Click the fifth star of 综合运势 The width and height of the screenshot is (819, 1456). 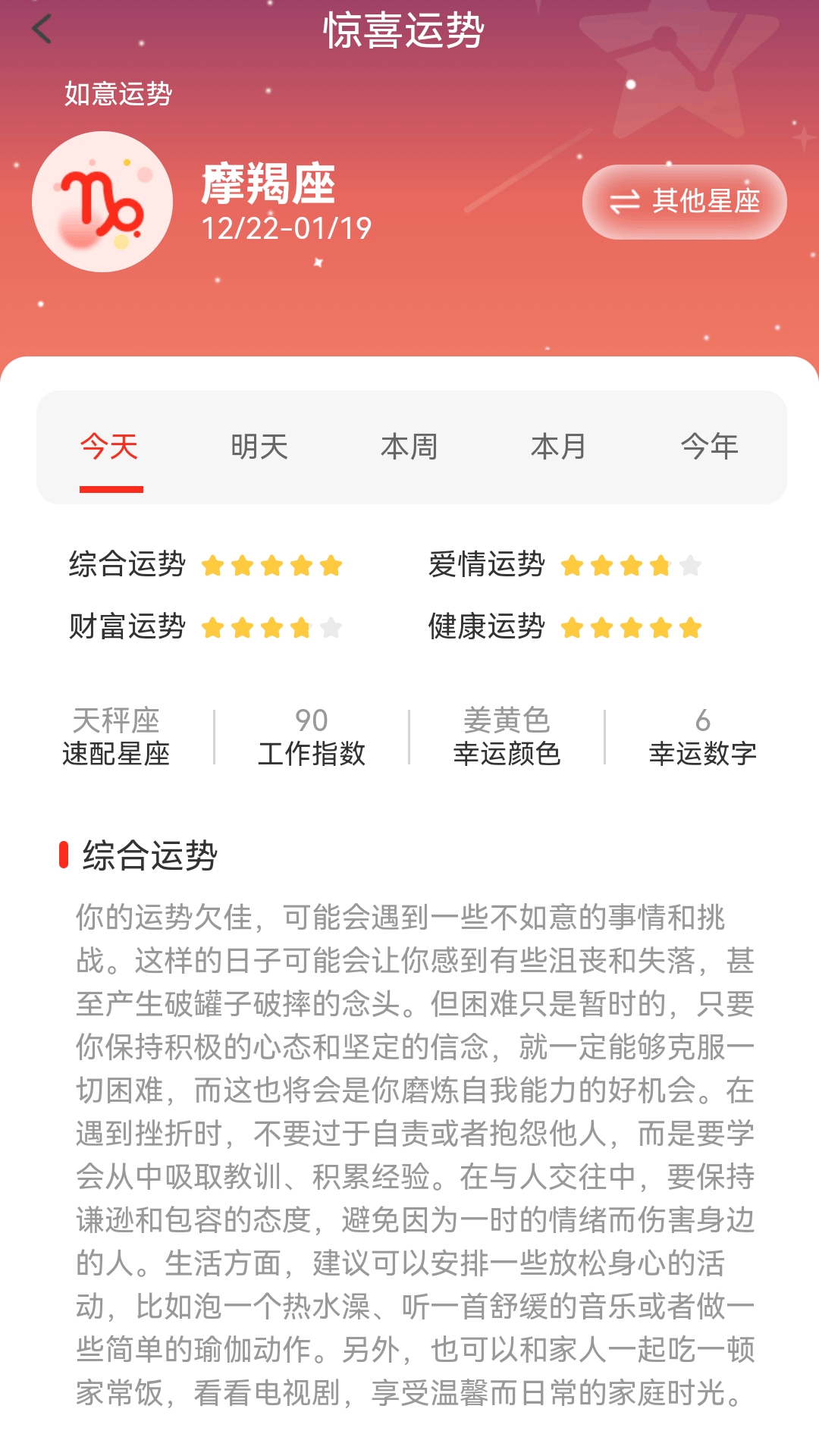(x=329, y=565)
